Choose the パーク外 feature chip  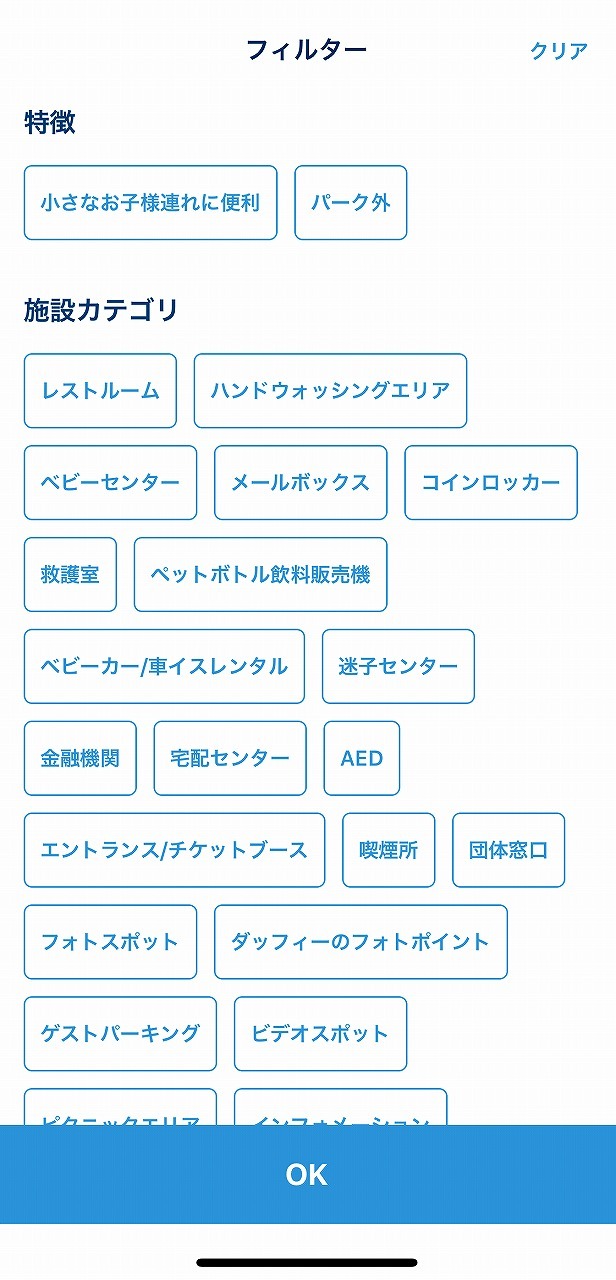point(350,203)
